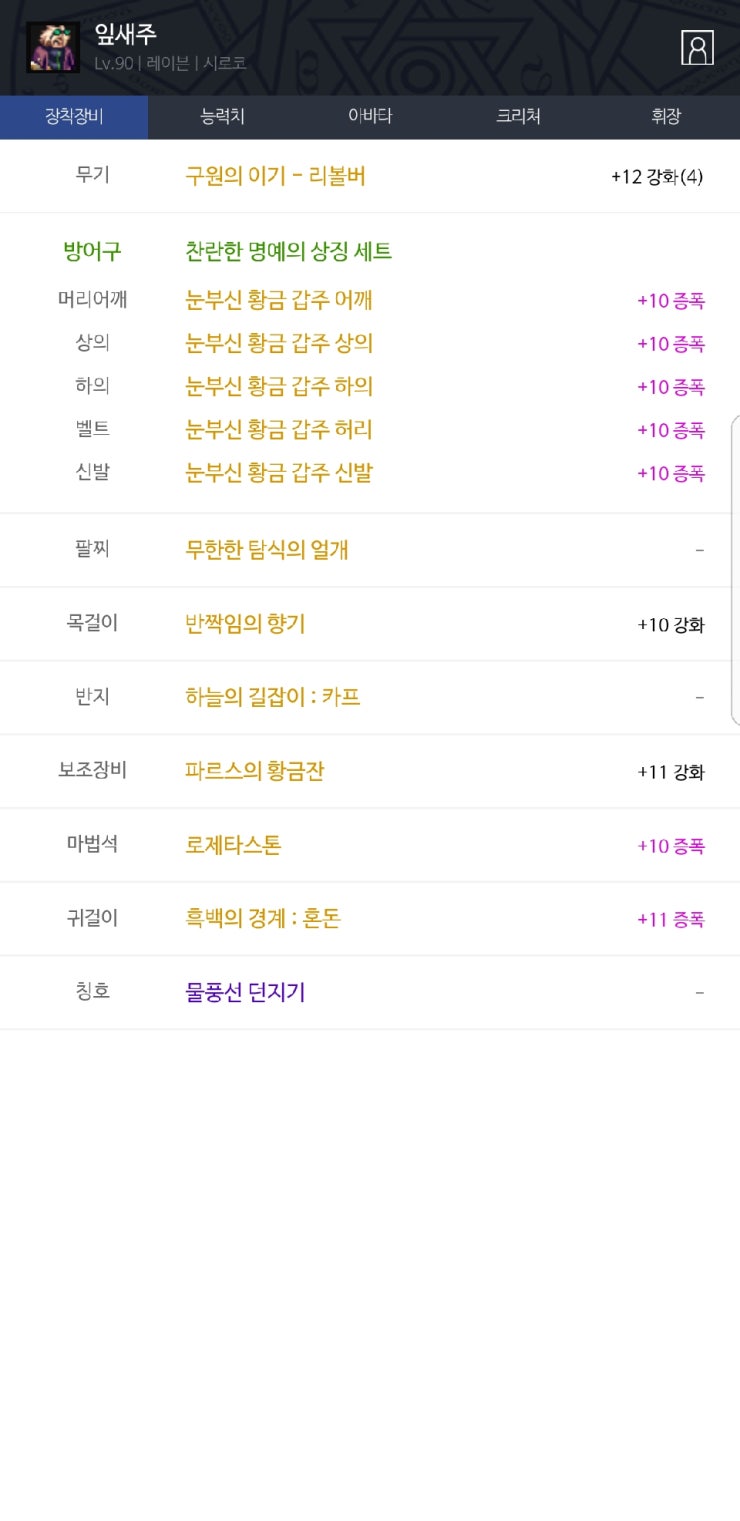View title 물풍선 던지기
The image size is (740, 1521).
coord(245,992)
